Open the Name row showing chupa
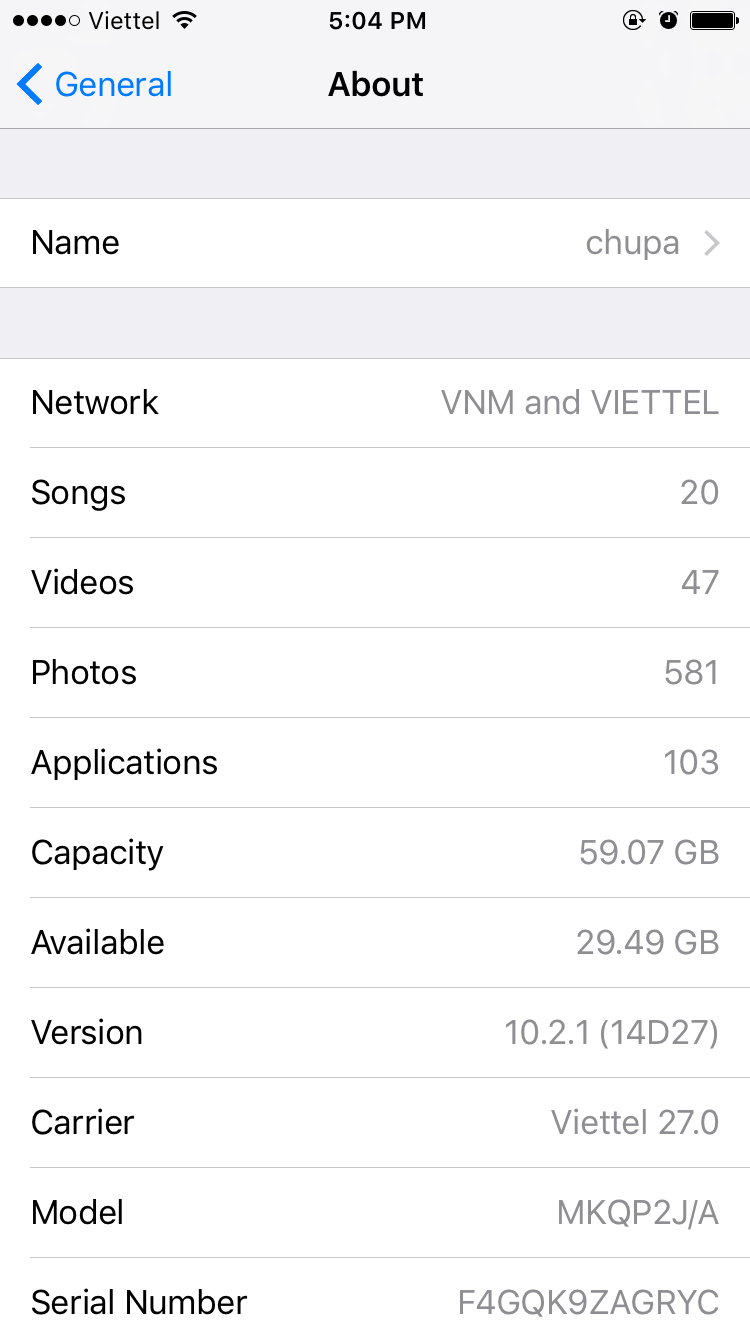 (375, 243)
